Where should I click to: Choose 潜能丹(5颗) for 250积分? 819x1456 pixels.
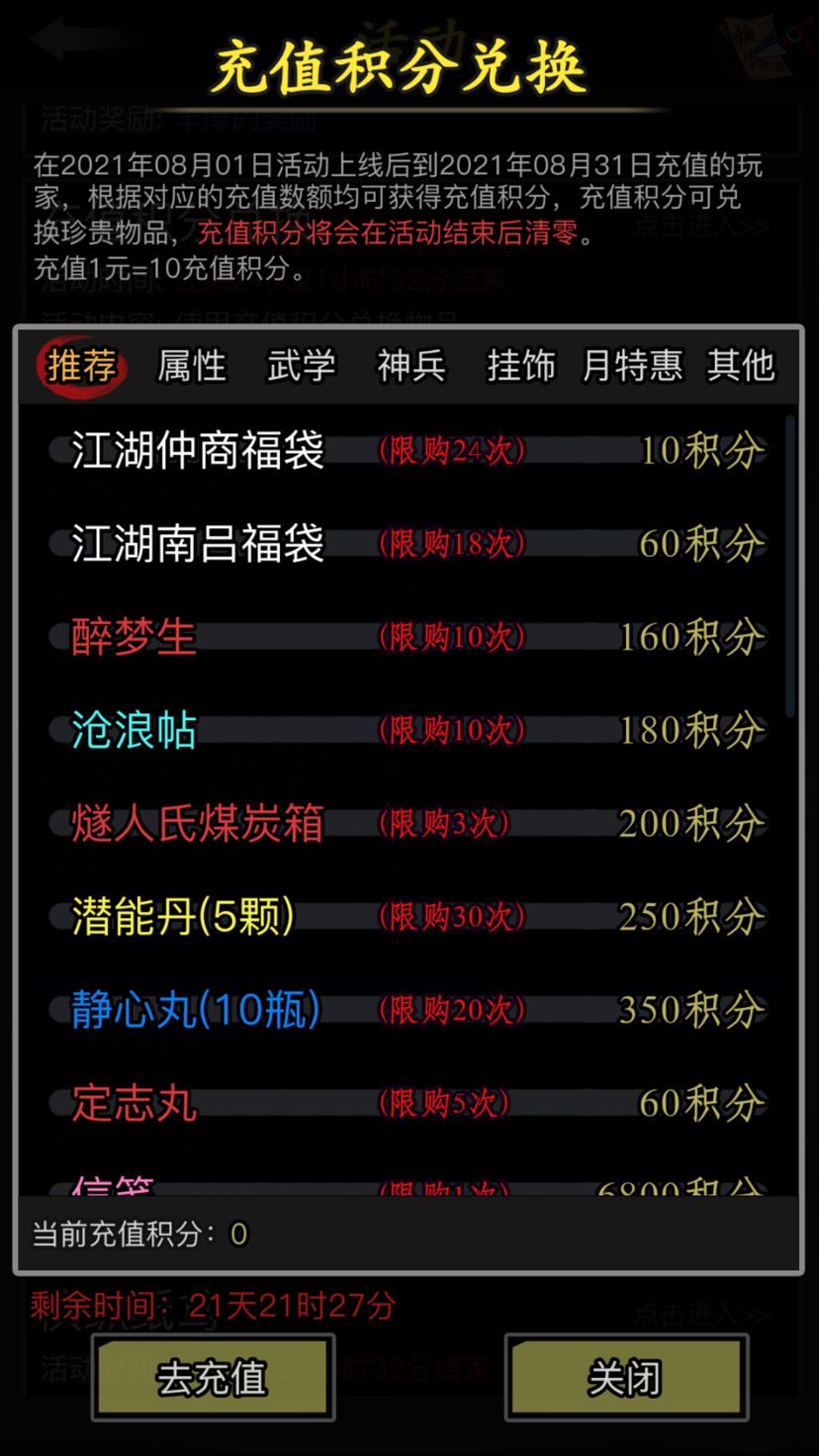409,917
